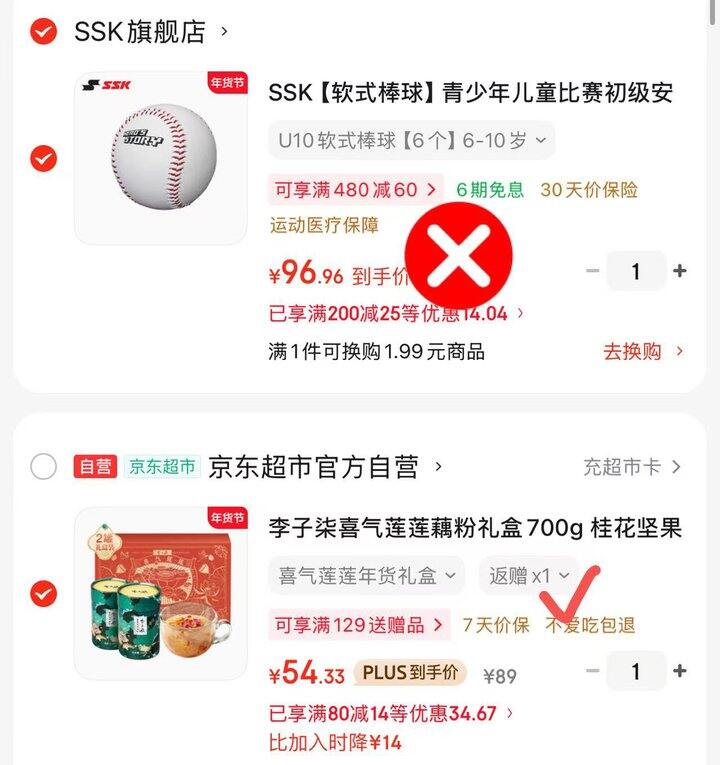
Task: Decrease the SSK baseball quantity
Action: [592, 271]
